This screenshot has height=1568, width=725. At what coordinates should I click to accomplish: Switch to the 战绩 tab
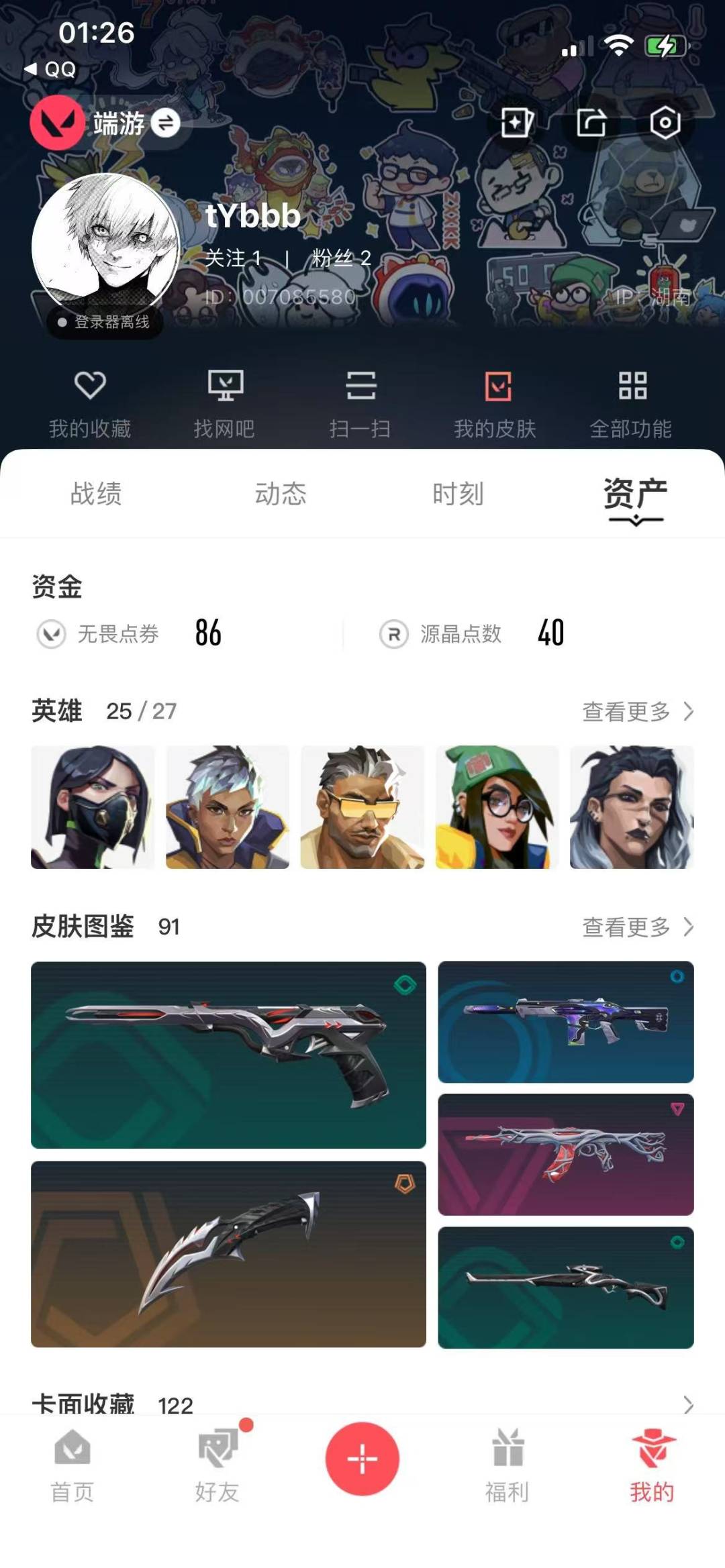[96, 494]
